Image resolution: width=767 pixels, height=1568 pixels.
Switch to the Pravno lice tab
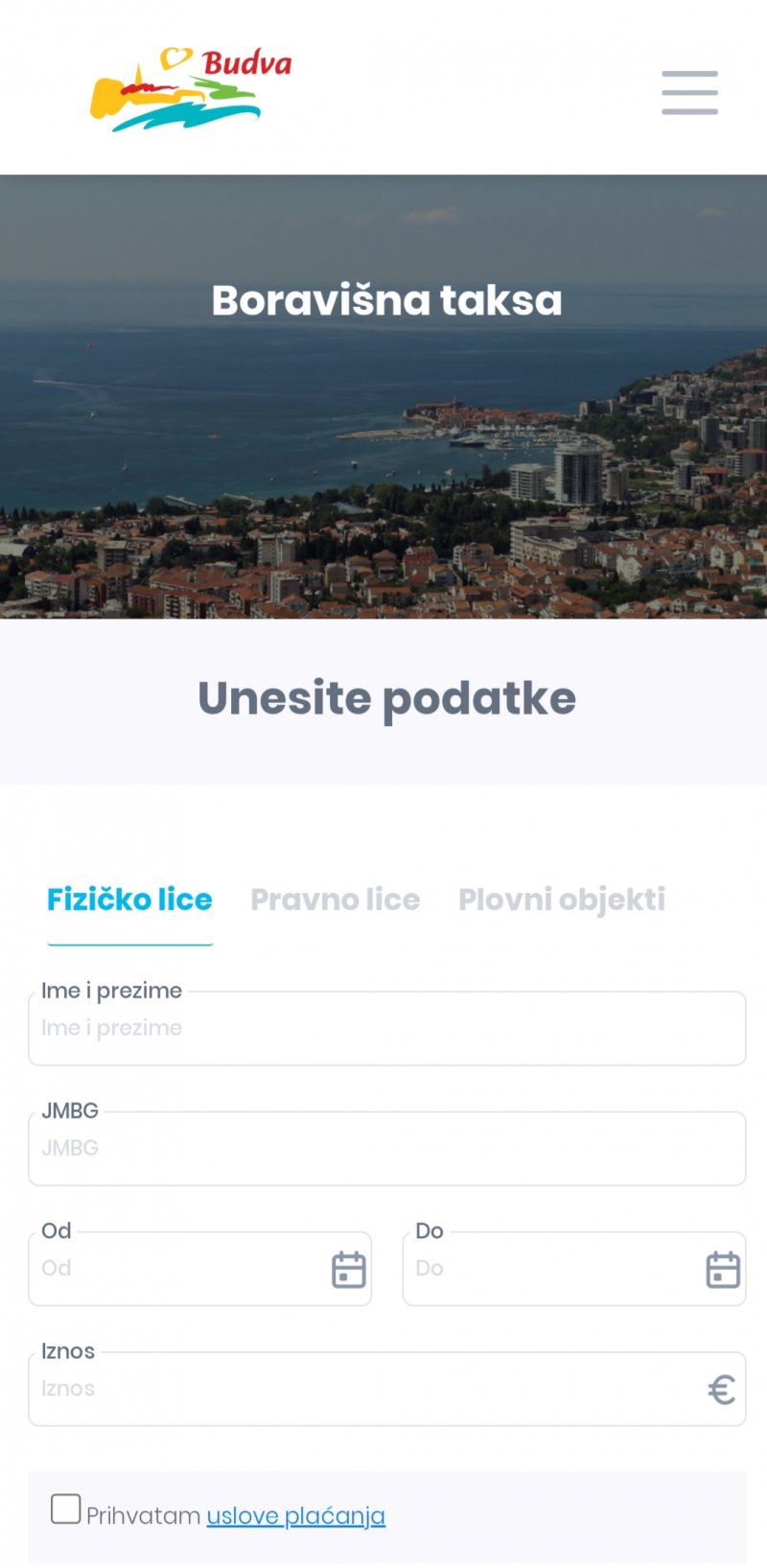pyautogui.click(x=335, y=900)
